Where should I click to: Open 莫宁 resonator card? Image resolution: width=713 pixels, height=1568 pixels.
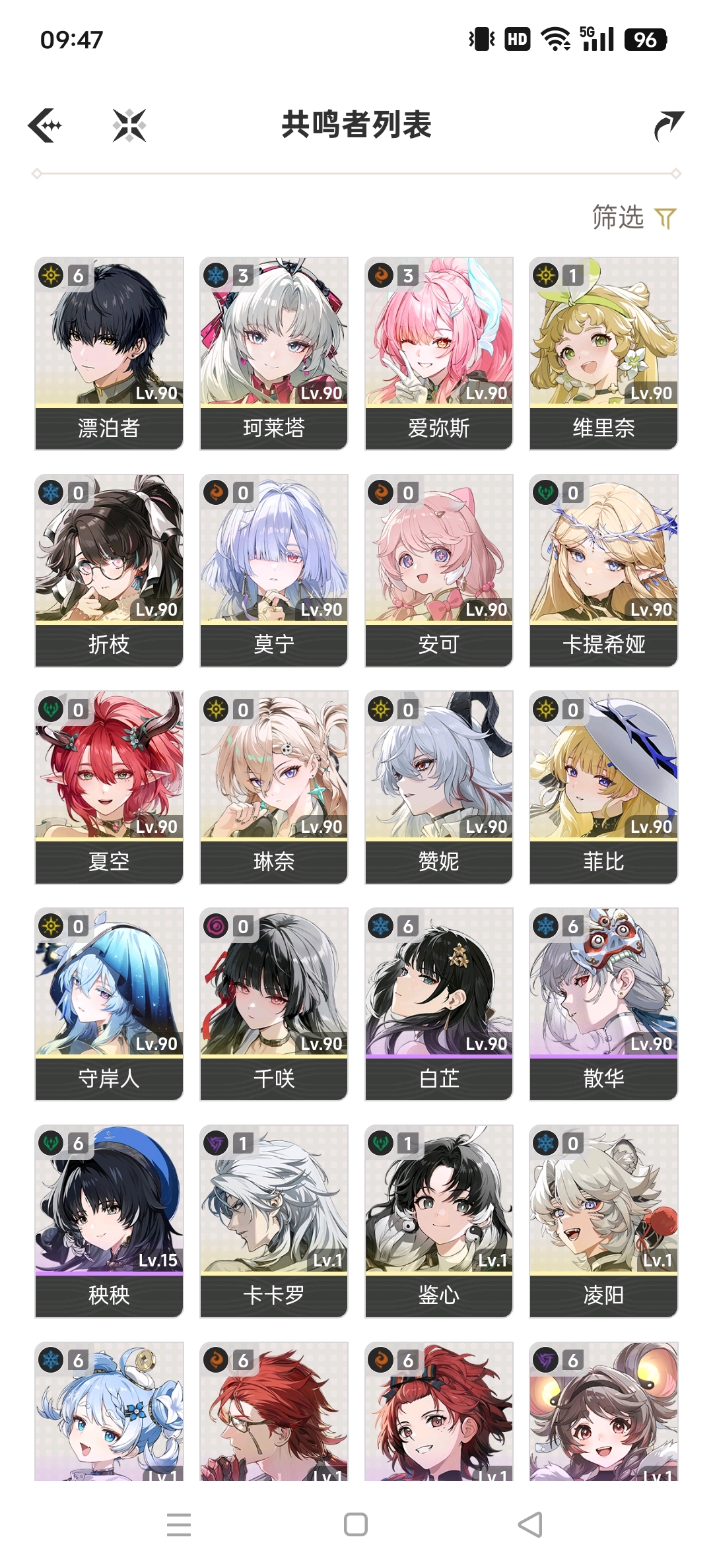274,570
